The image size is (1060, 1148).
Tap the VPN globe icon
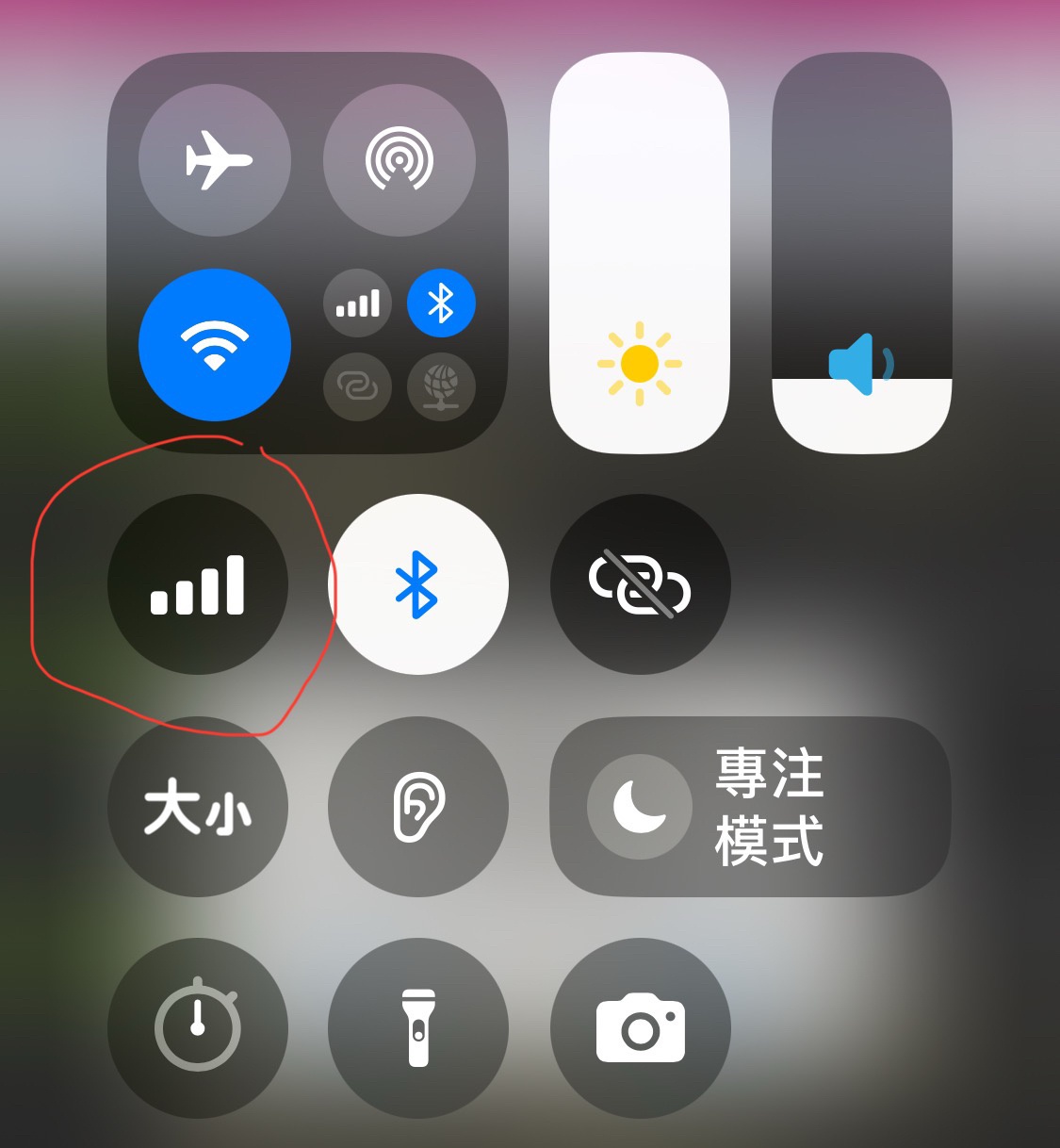coord(441,386)
